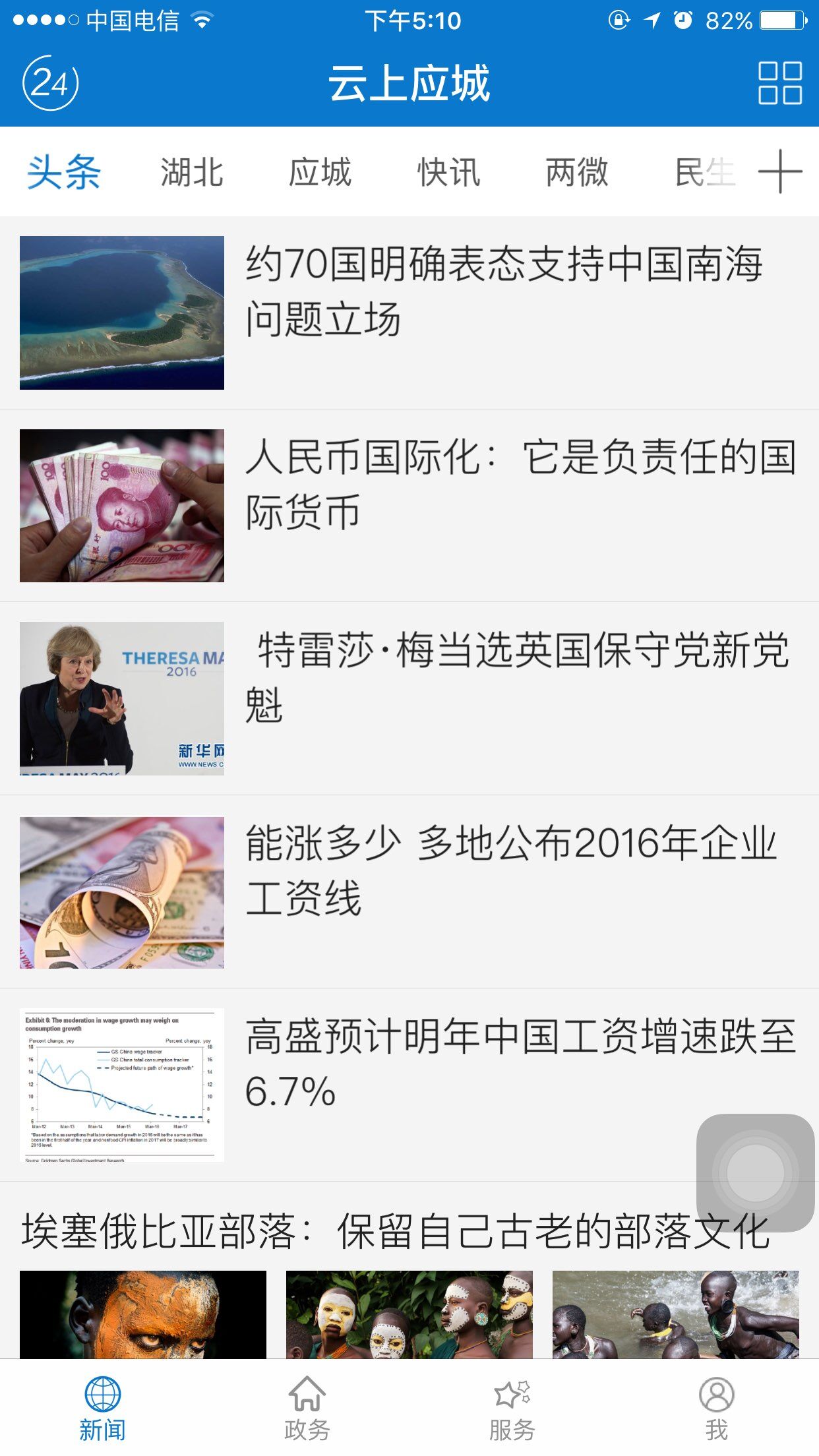819x1456 pixels.
Task: Open the 24-hour news icon
Action: [x=51, y=83]
